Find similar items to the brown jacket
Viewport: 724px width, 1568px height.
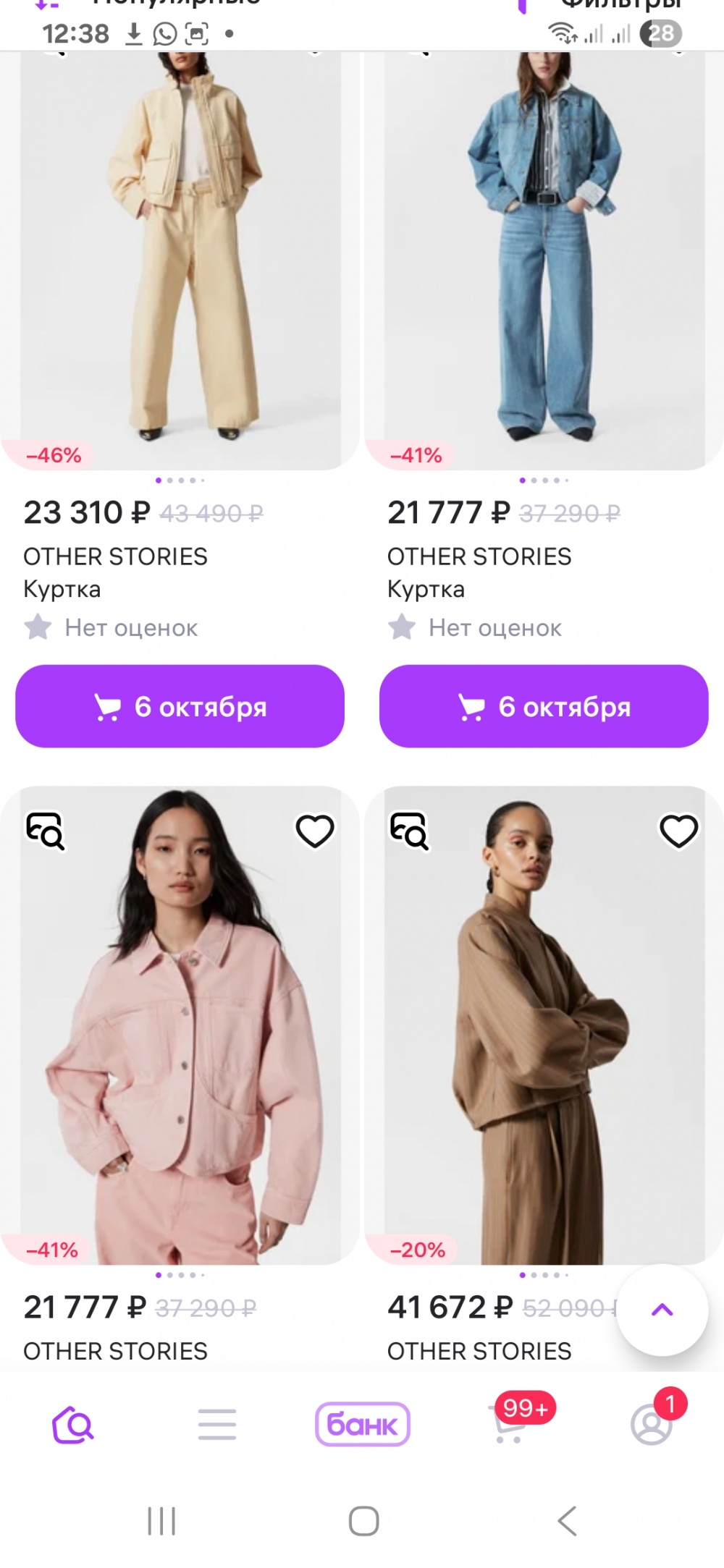pyautogui.click(x=410, y=831)
